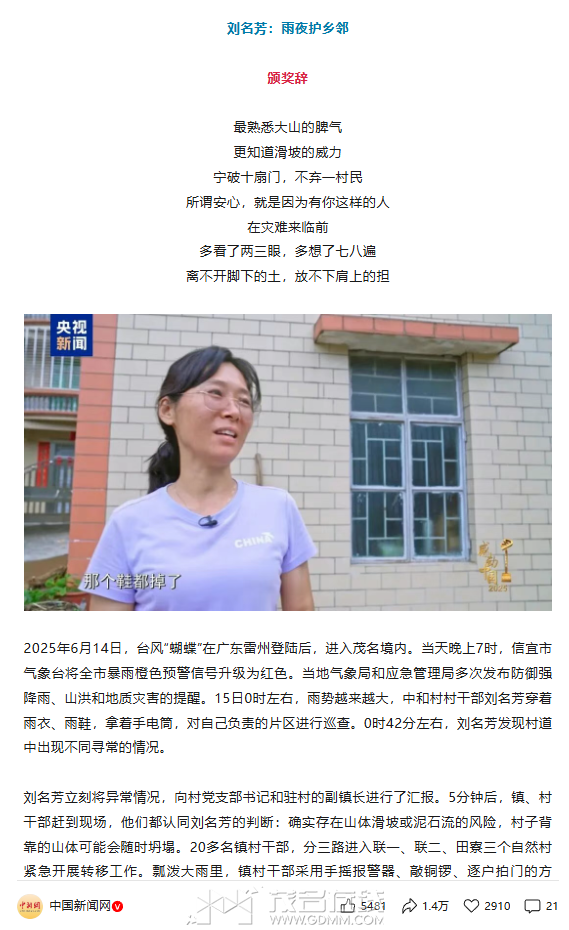Tap the heart icon showing 2910
569x930 pixels.
point(471,906)
